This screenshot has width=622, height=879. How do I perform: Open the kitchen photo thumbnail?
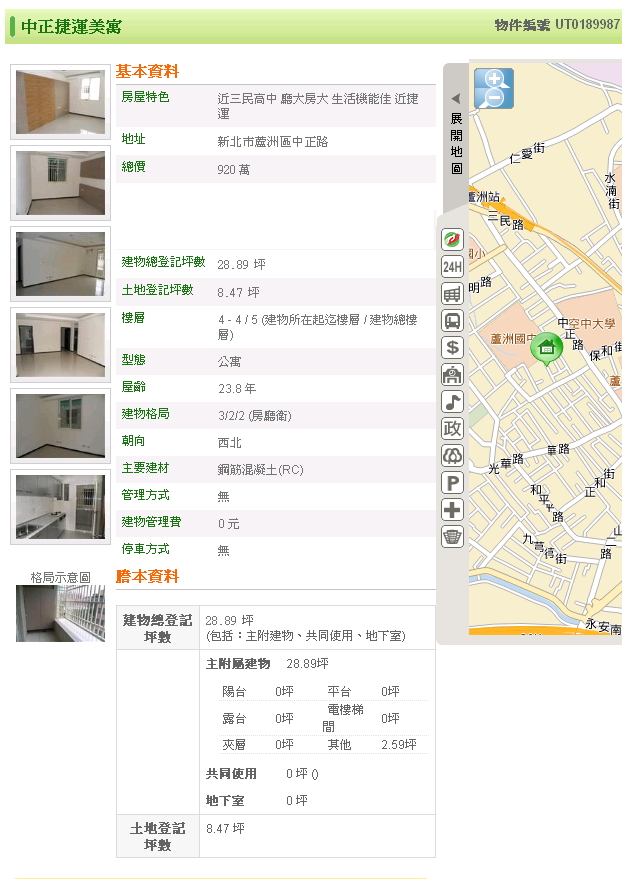(x=60, y=508)
